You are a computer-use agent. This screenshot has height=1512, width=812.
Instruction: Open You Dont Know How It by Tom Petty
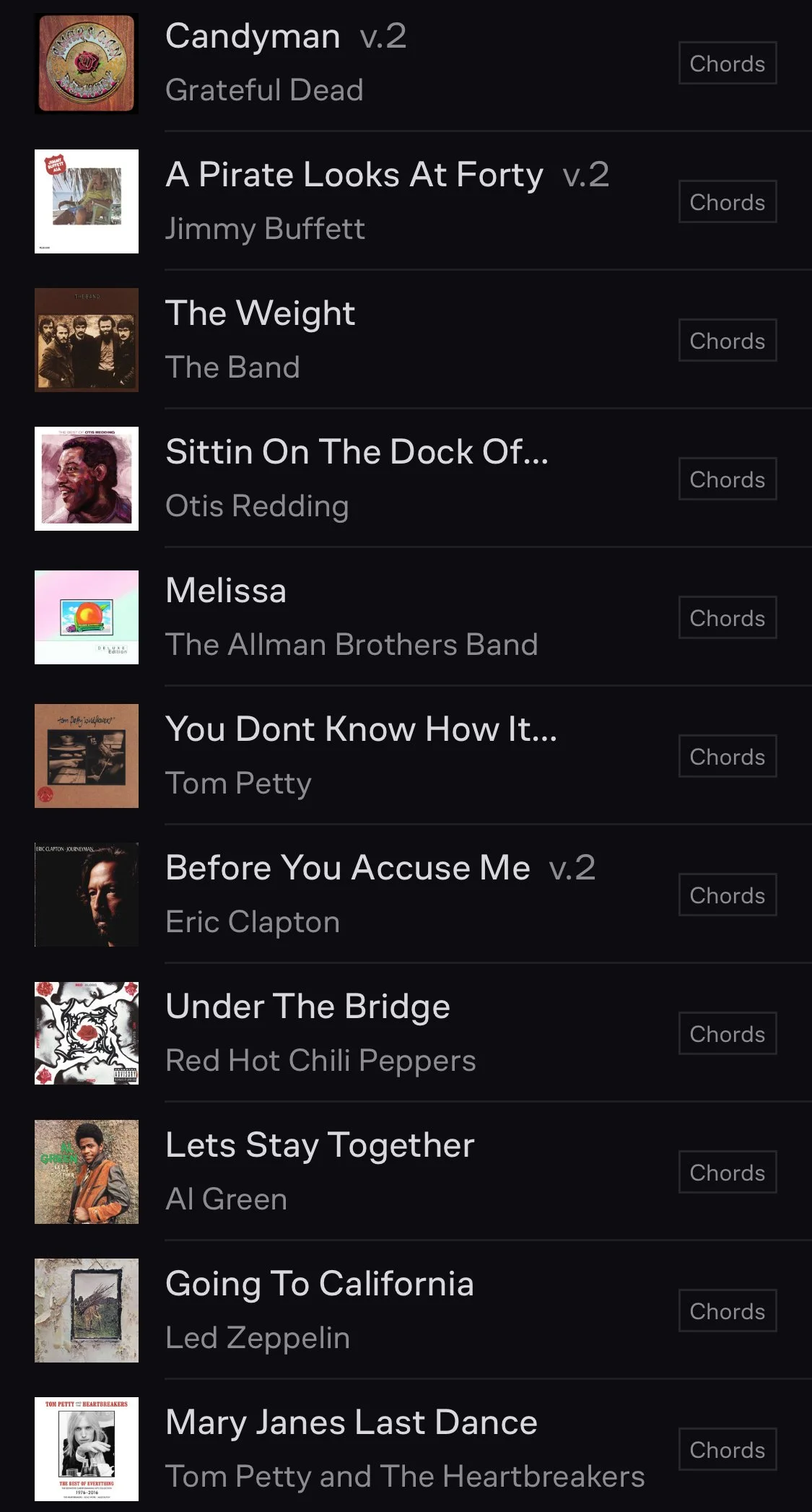361,730
